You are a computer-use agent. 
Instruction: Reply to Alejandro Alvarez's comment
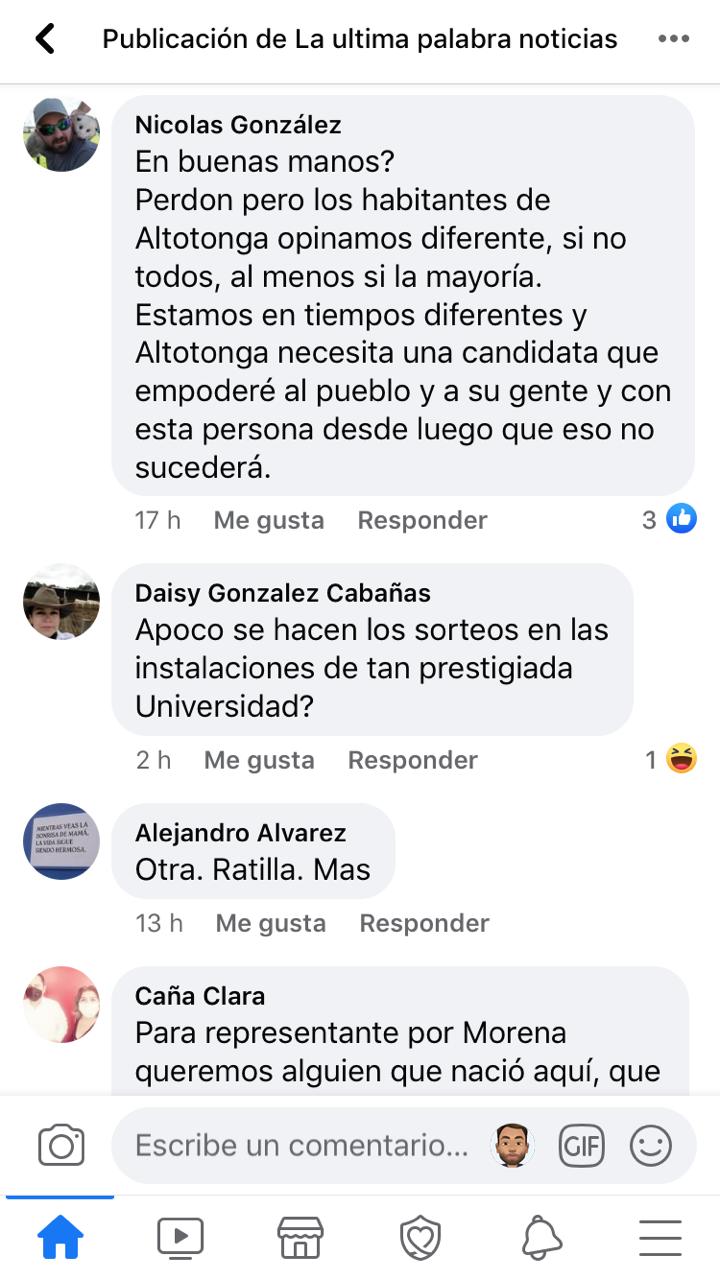pyautogui.click(x=424, y=923)
